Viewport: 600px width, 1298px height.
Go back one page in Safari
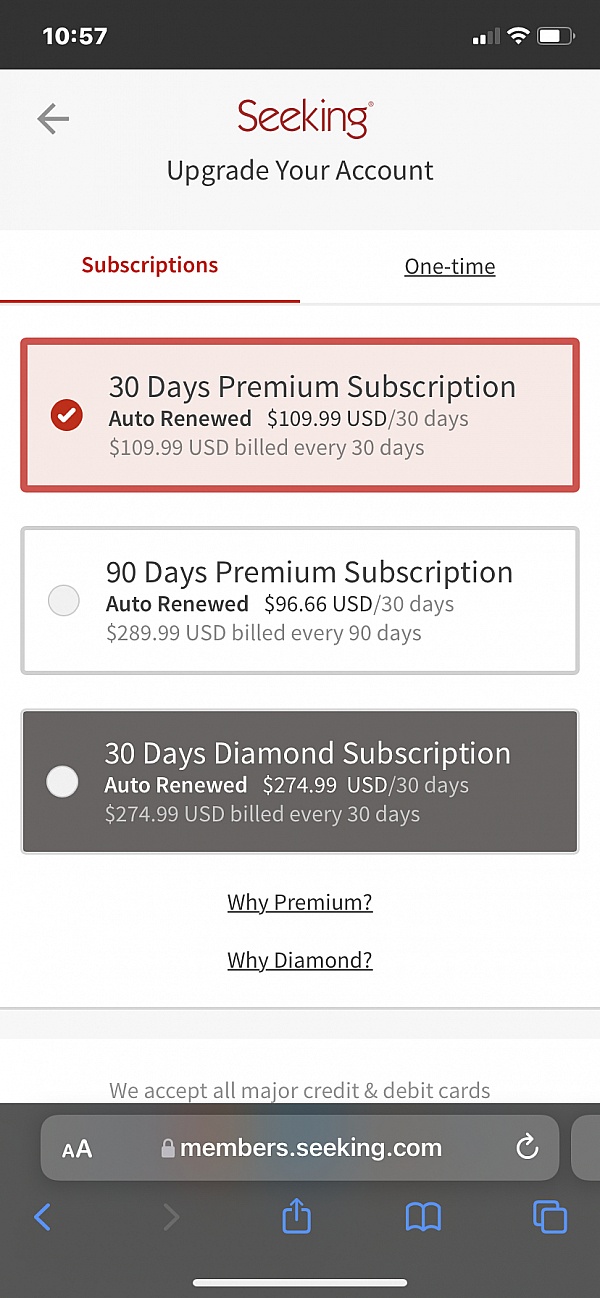(42, 1217)
